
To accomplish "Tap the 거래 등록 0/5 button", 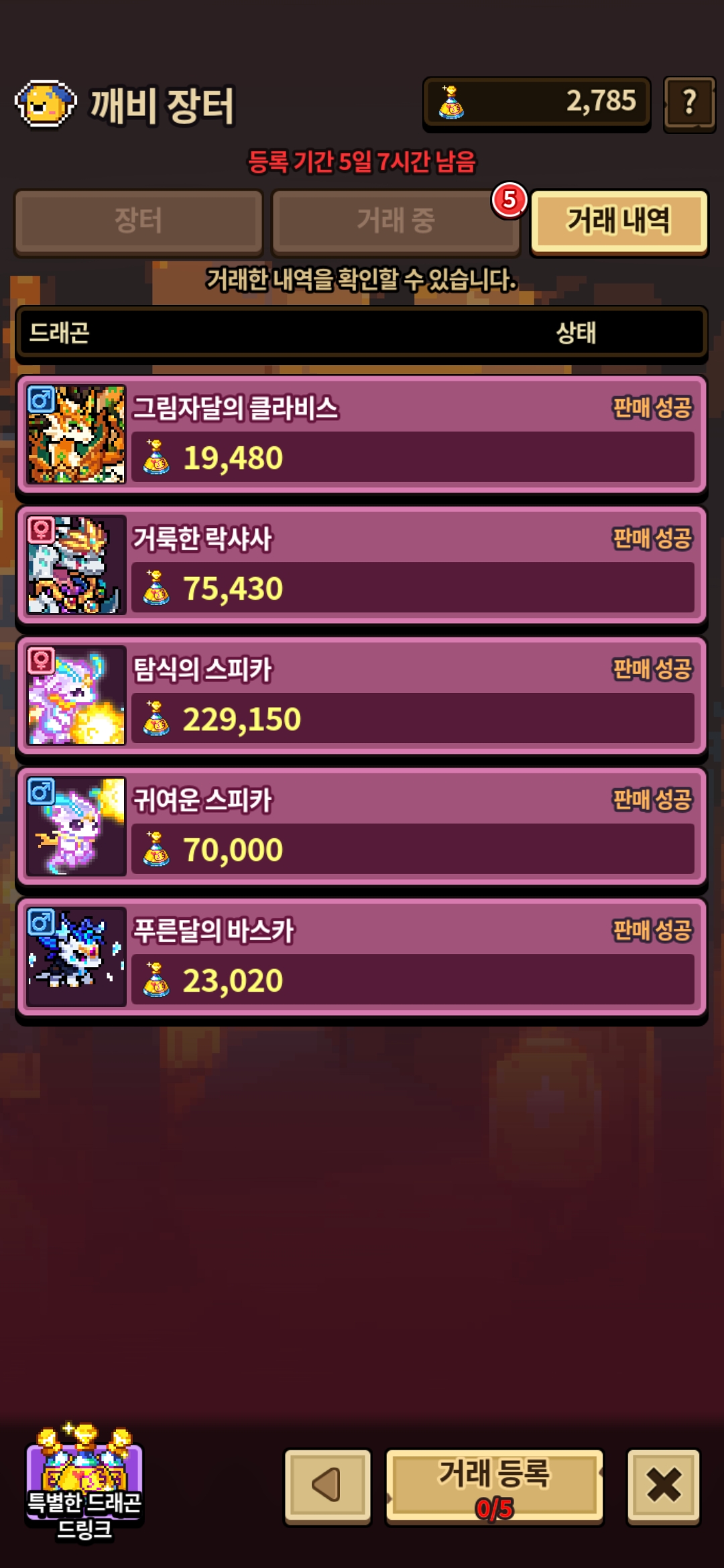I will point(495,1486).
